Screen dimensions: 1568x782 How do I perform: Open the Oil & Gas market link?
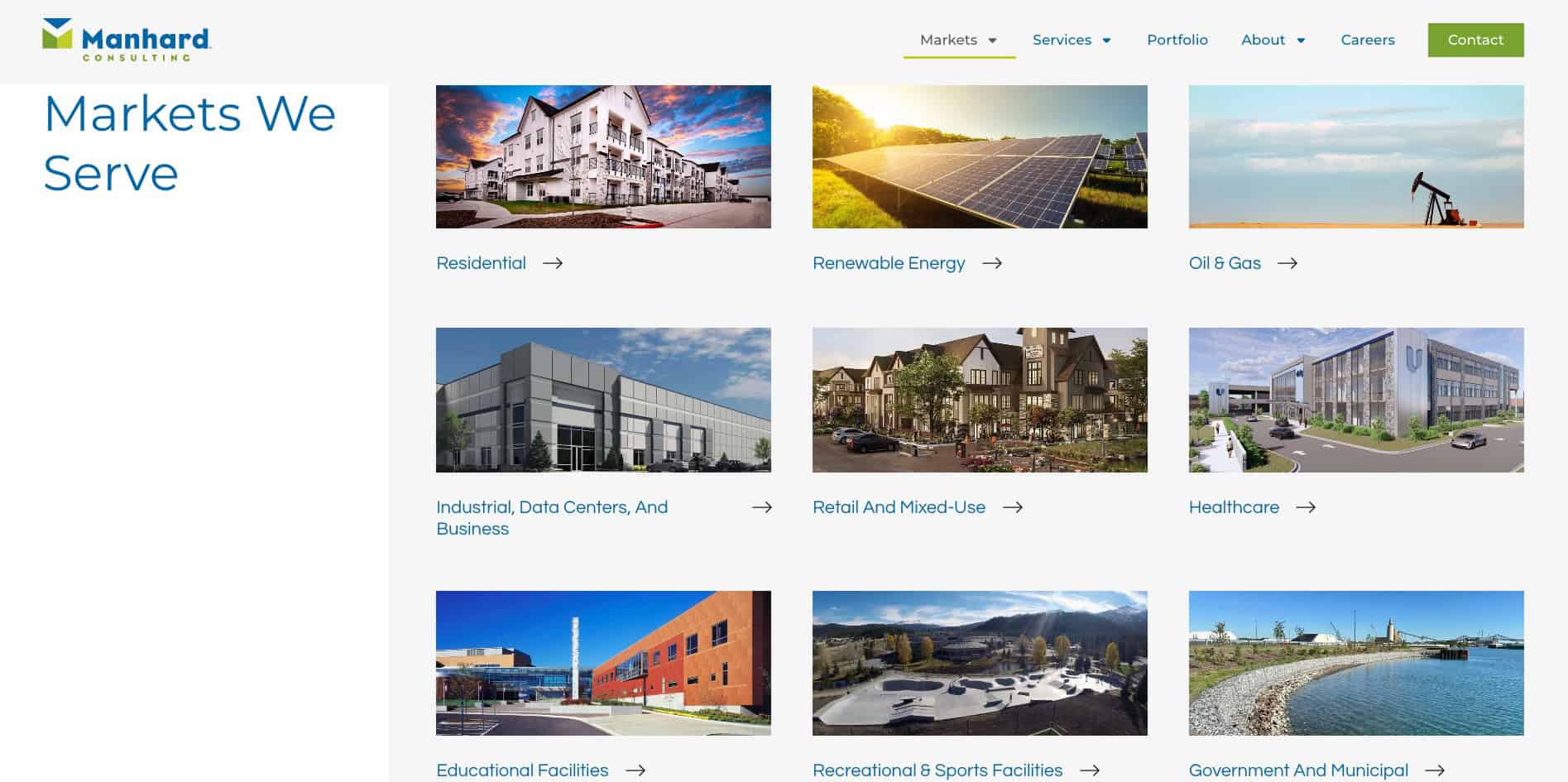coord(1225,263)
